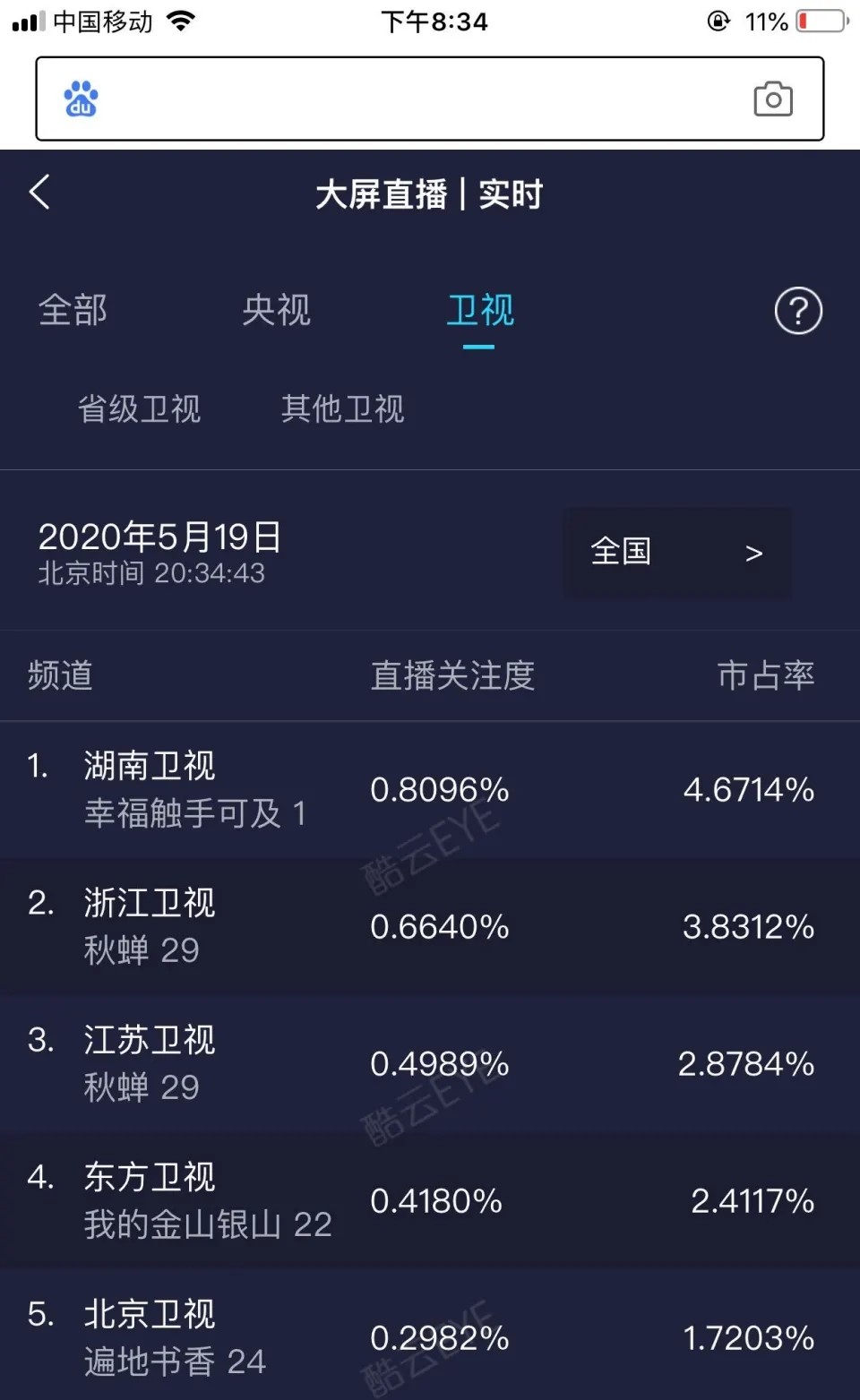The width and height of the screenshot is (860, 1400).
Task: Select the 省级卫视 filter
Action: pos(139,409)
